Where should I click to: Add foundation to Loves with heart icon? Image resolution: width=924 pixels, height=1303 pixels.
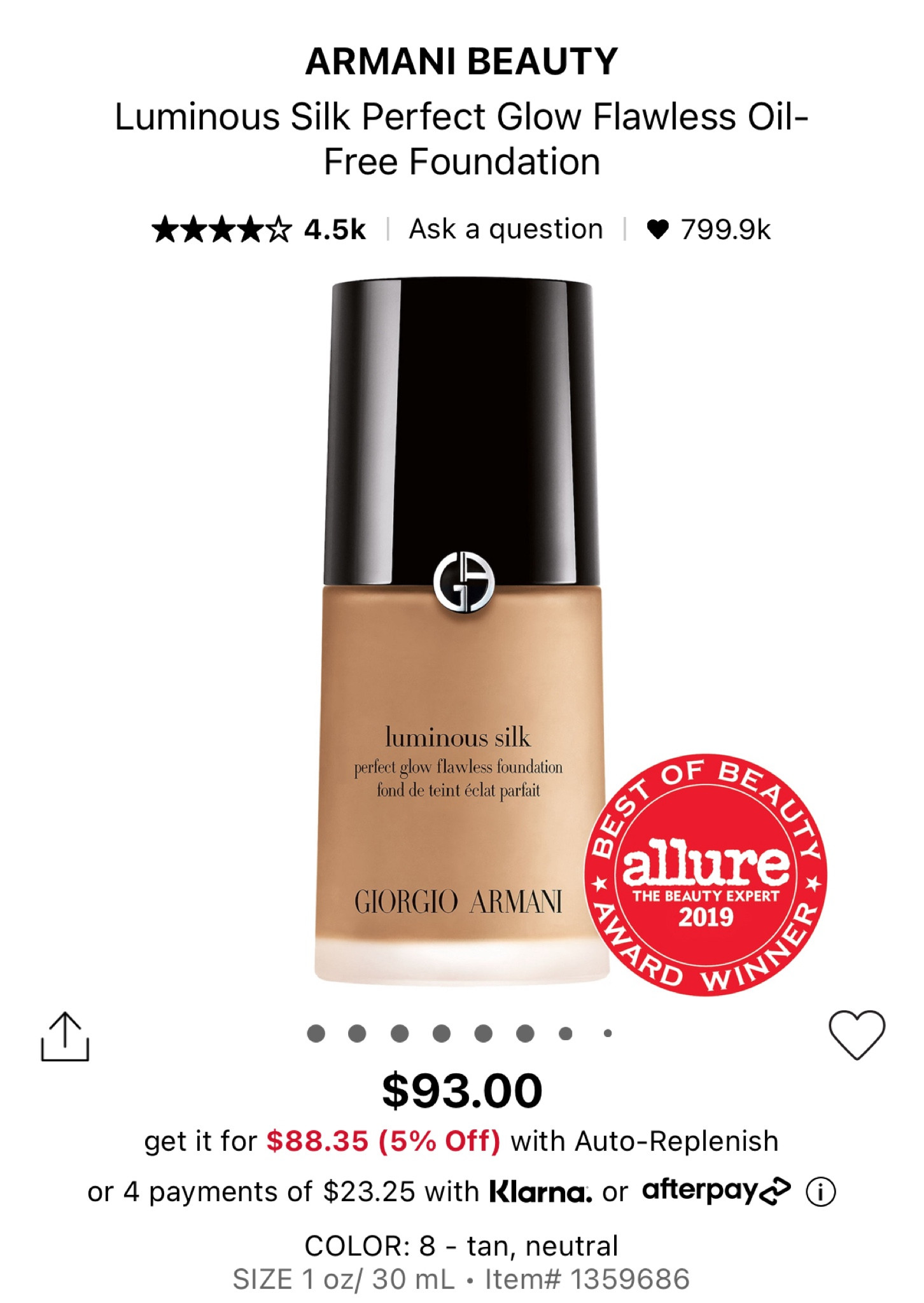(x=857, y=1034)
